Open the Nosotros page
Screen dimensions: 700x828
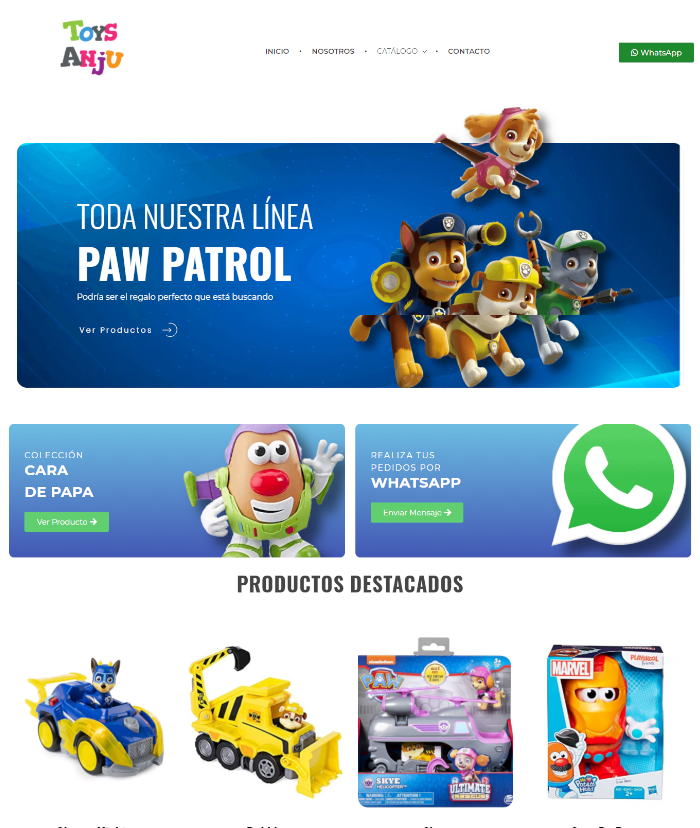(x=333, y=51)
